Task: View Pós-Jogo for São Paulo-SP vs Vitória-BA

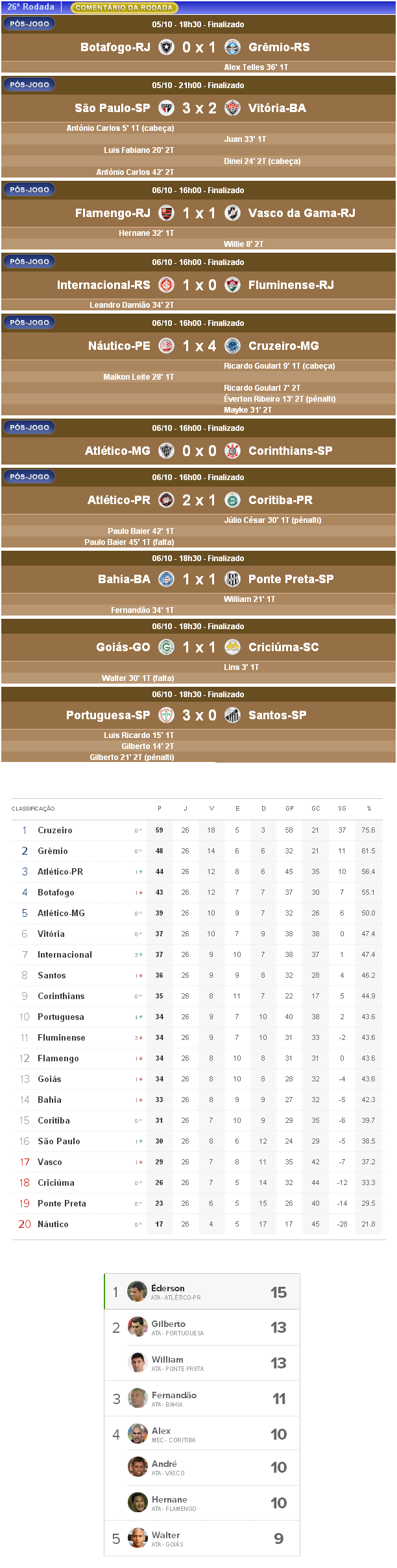Action: click(29, 85)
